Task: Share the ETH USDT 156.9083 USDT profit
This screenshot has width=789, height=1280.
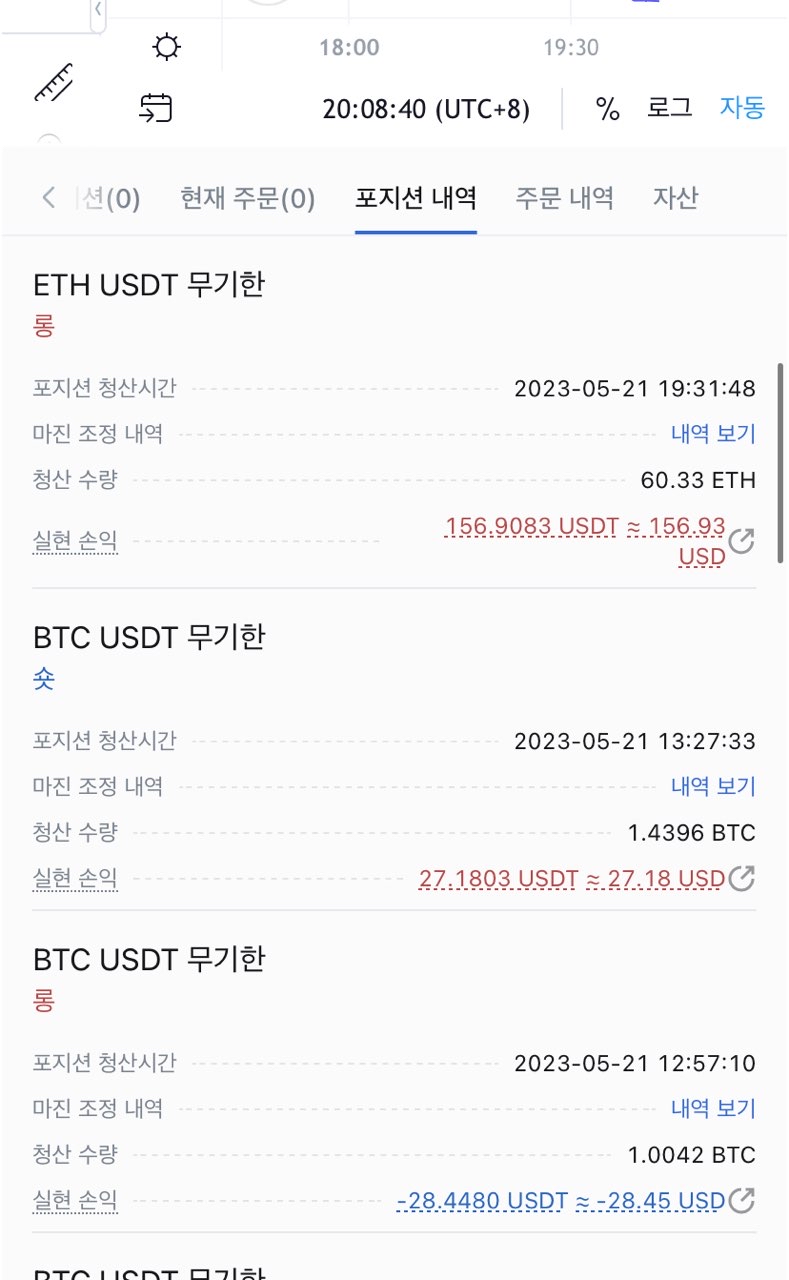Action: pos(741,542)
